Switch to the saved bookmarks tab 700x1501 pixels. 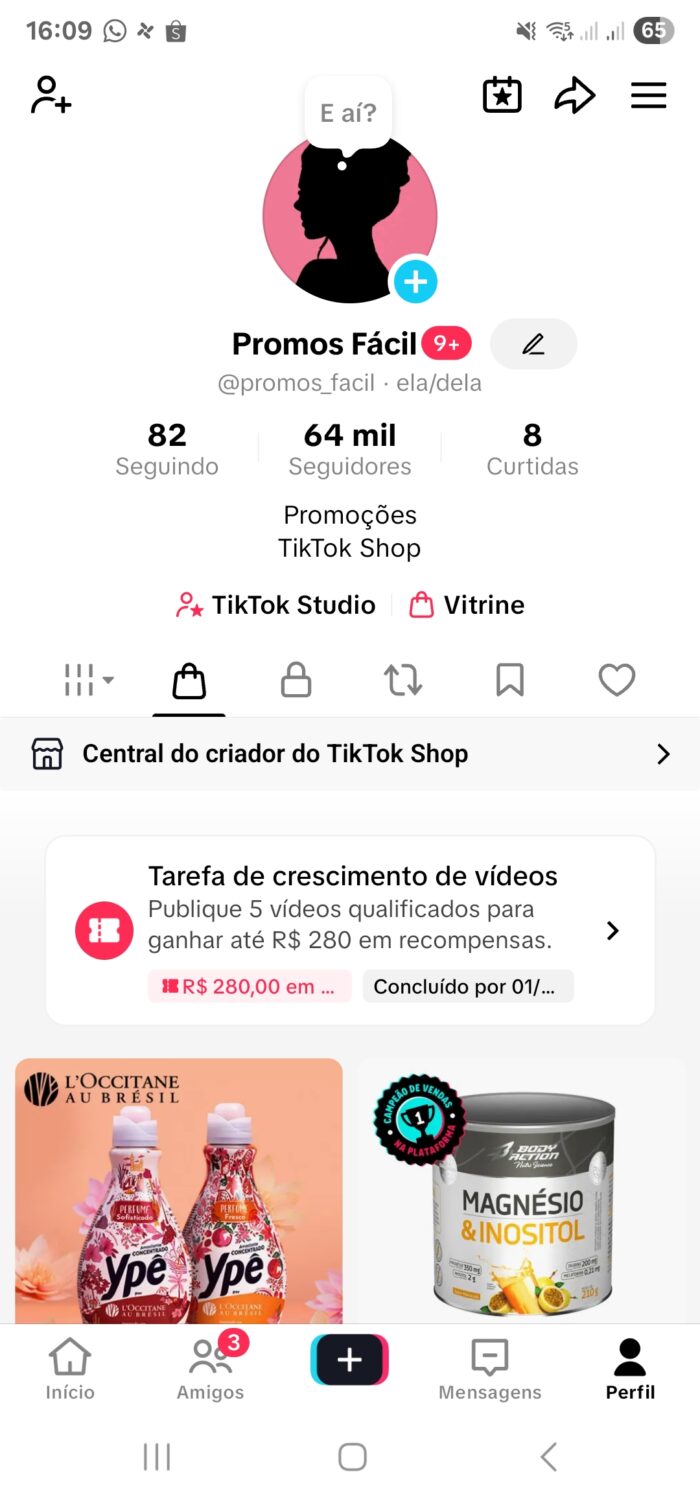[x=510, y=680]
